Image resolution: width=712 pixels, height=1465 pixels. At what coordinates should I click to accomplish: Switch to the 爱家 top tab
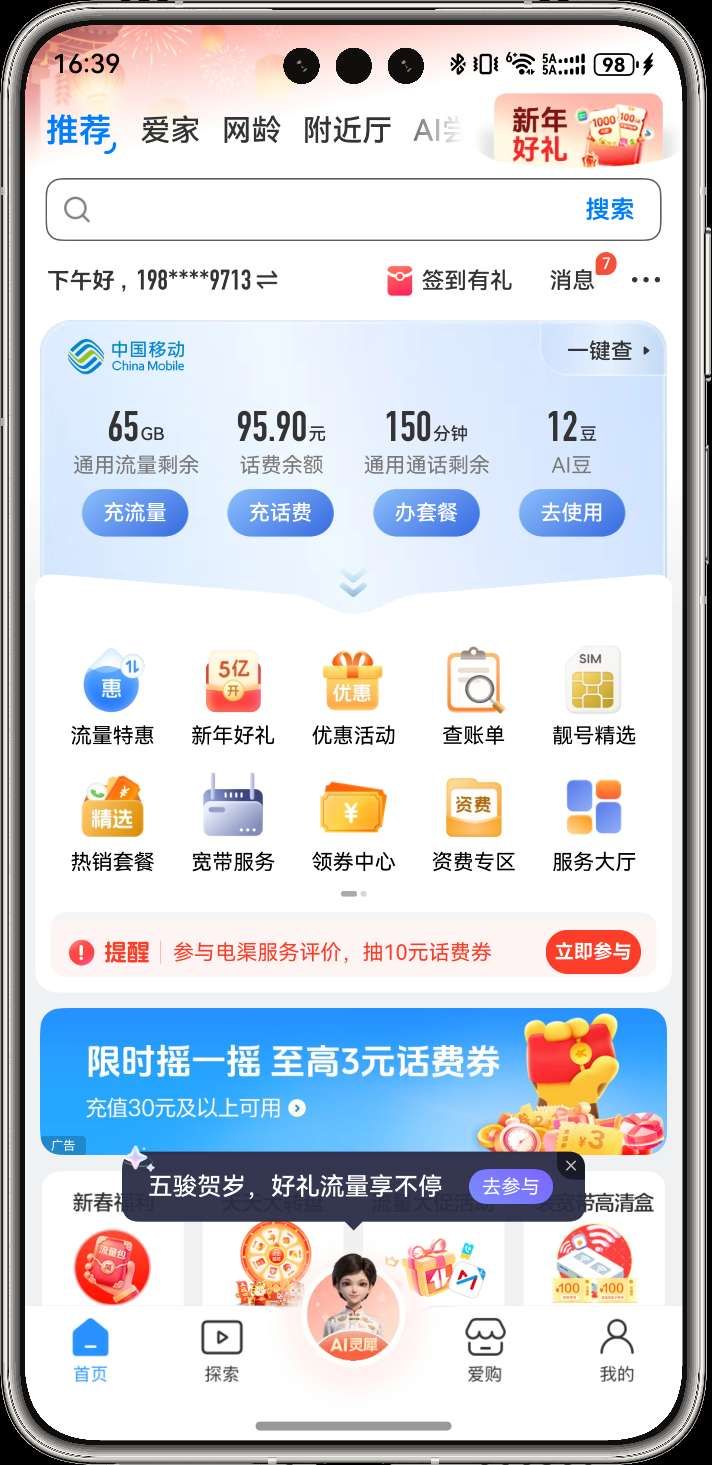coord(170,130)
